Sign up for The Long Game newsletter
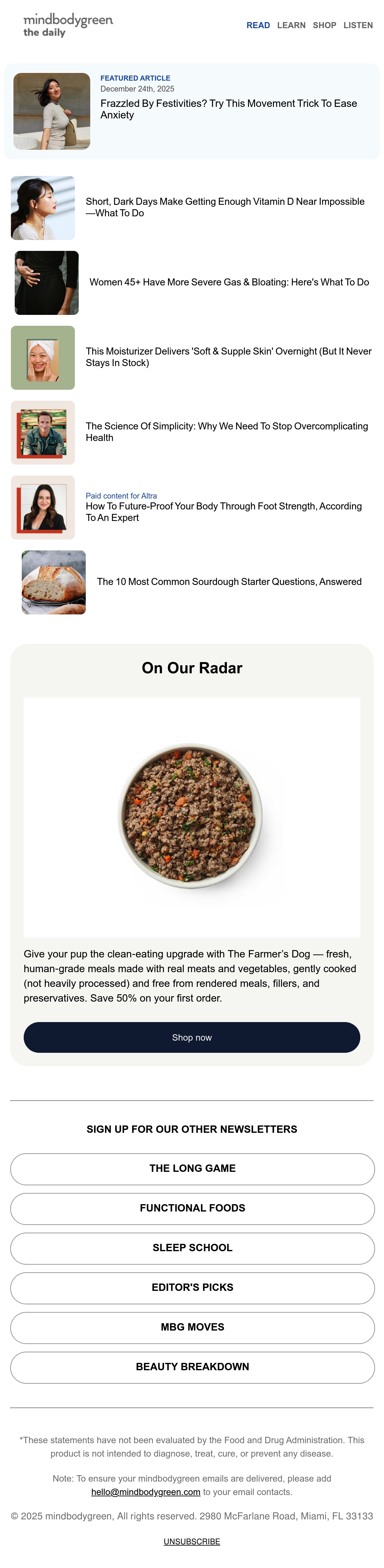This screenshot has height=1568, width=384. 192,1169
